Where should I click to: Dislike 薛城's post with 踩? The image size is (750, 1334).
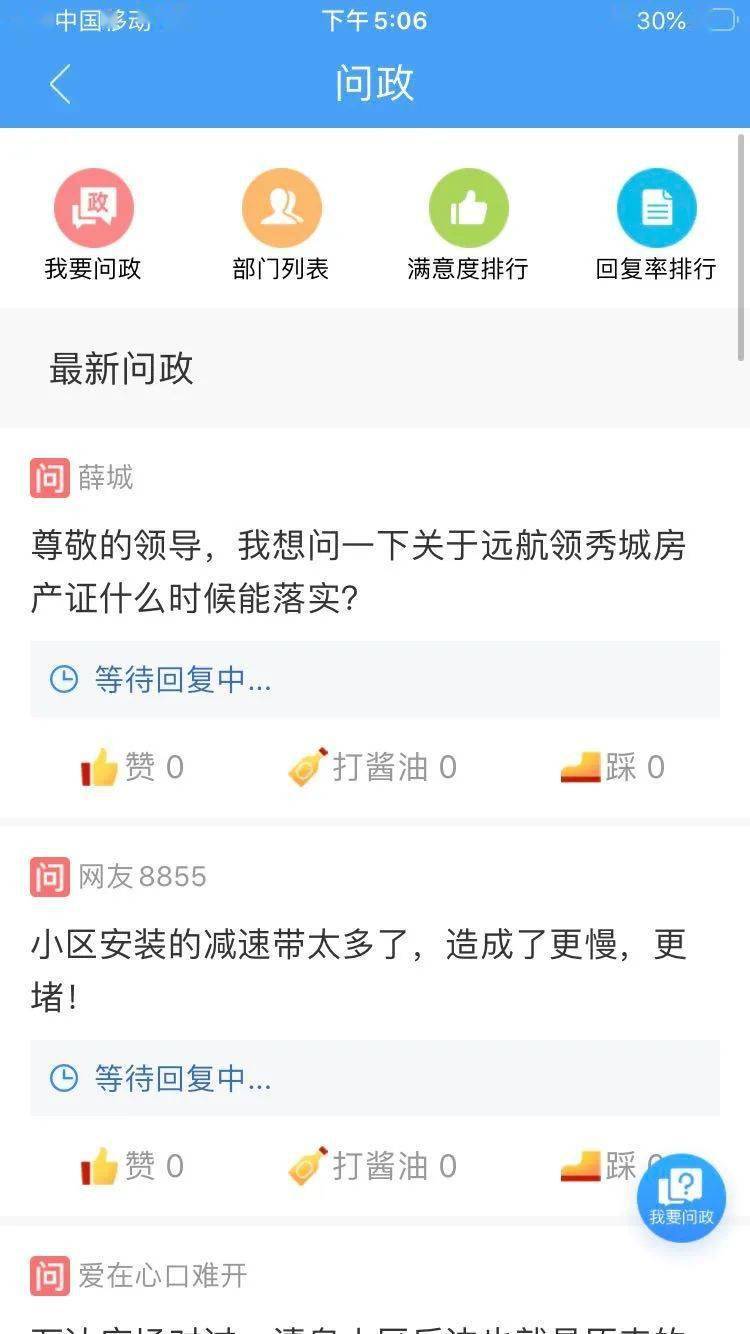click(612, 768)
